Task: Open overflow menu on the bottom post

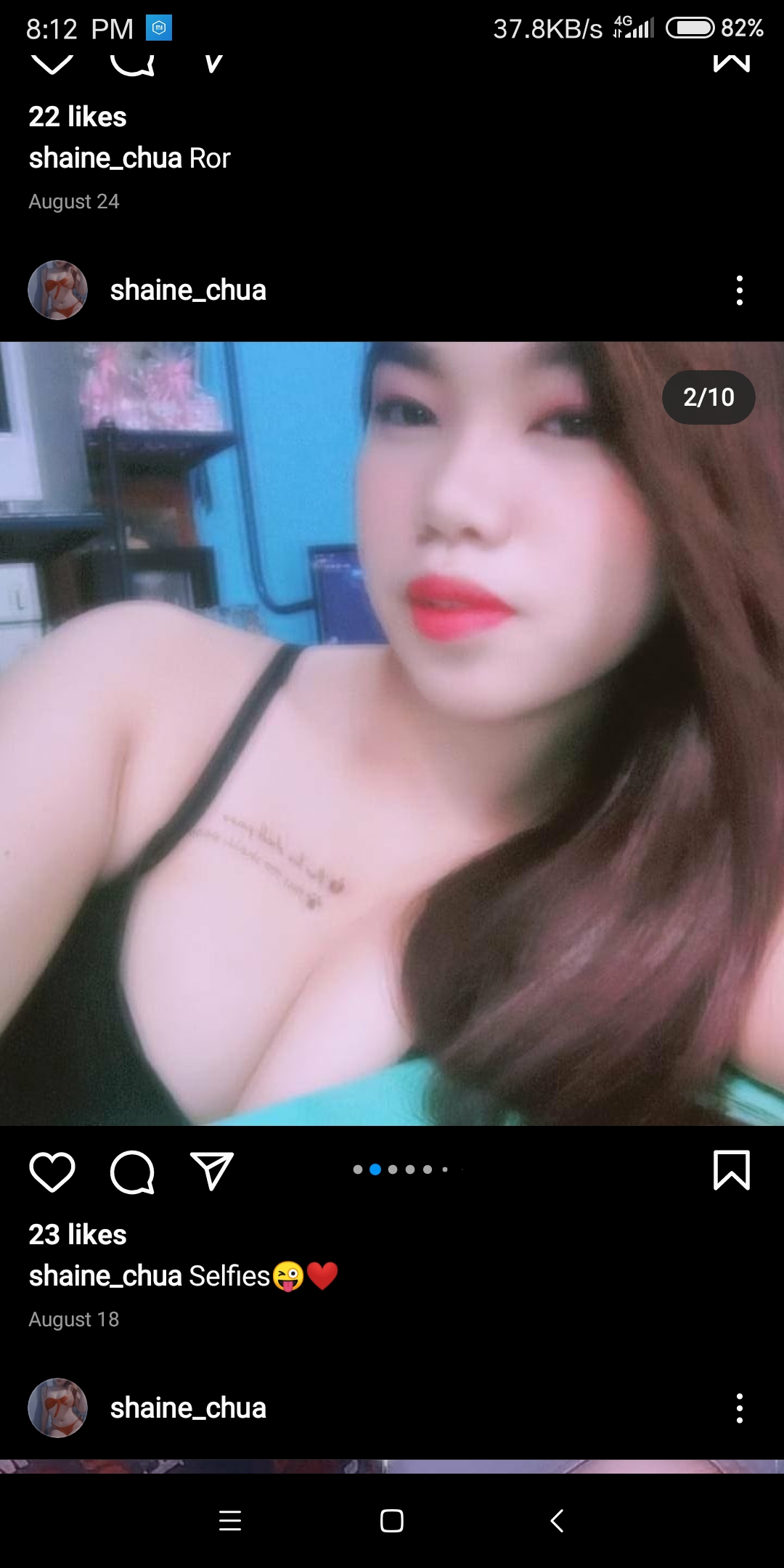Action: tap(739, 1408)
